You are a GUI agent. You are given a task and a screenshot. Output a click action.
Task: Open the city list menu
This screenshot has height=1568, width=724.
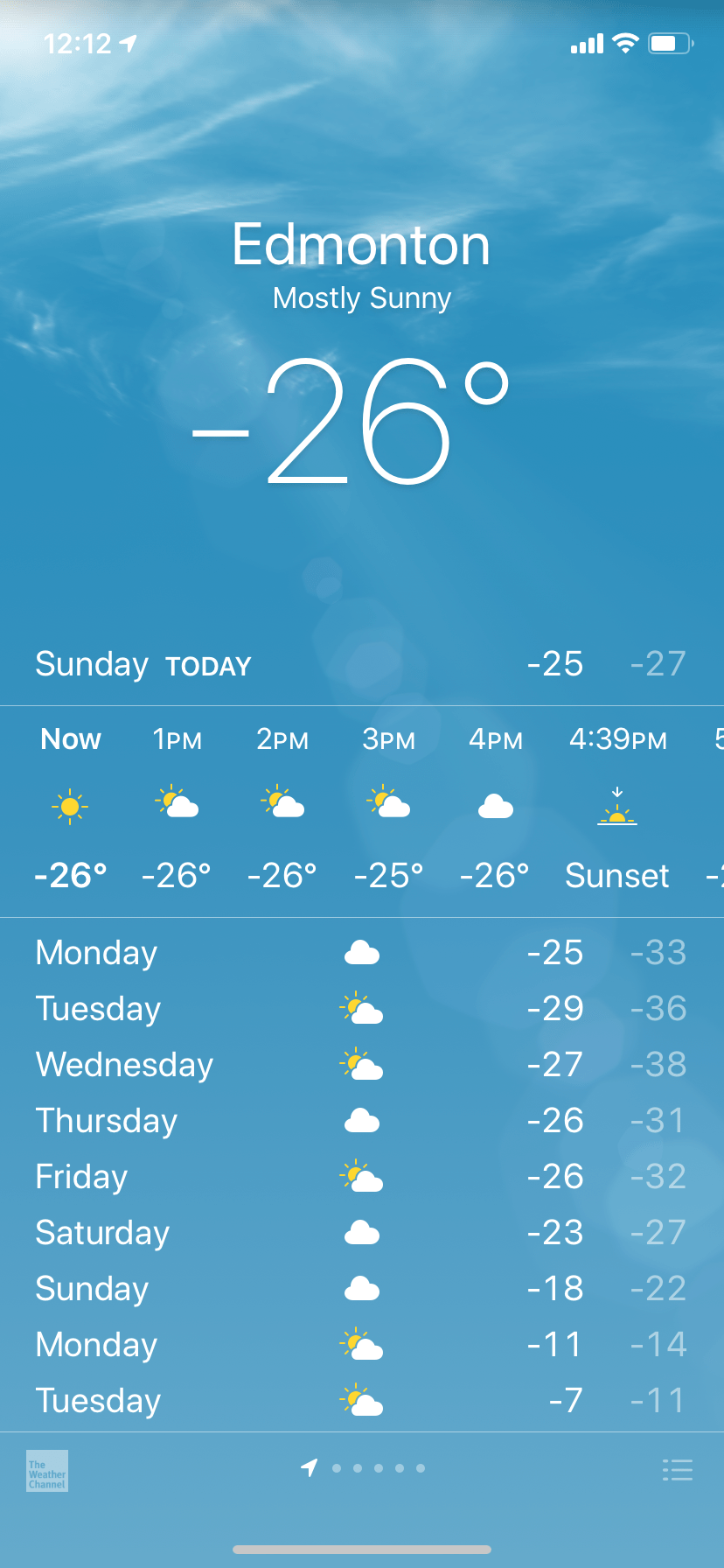tap(677, 1469)
